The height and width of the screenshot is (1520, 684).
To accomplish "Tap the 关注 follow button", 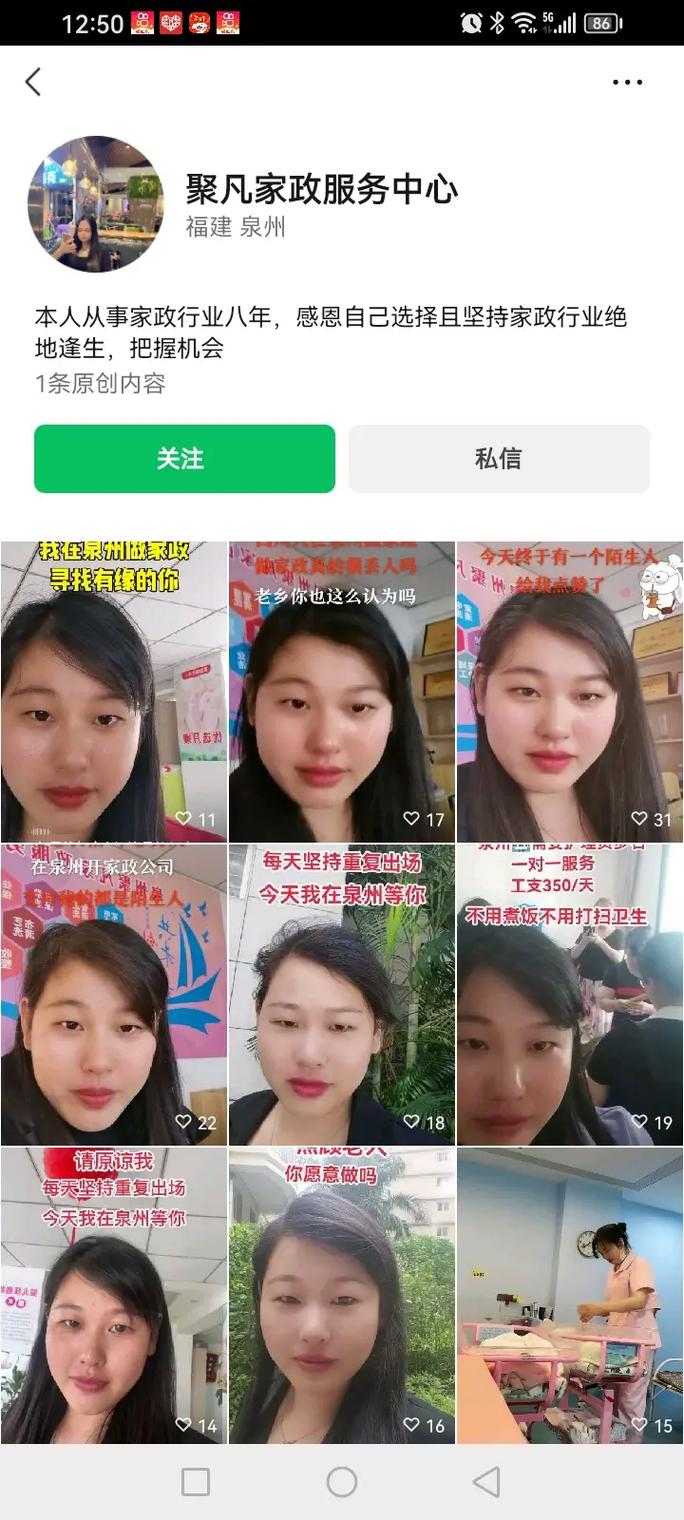I will (x=184, y=459).
